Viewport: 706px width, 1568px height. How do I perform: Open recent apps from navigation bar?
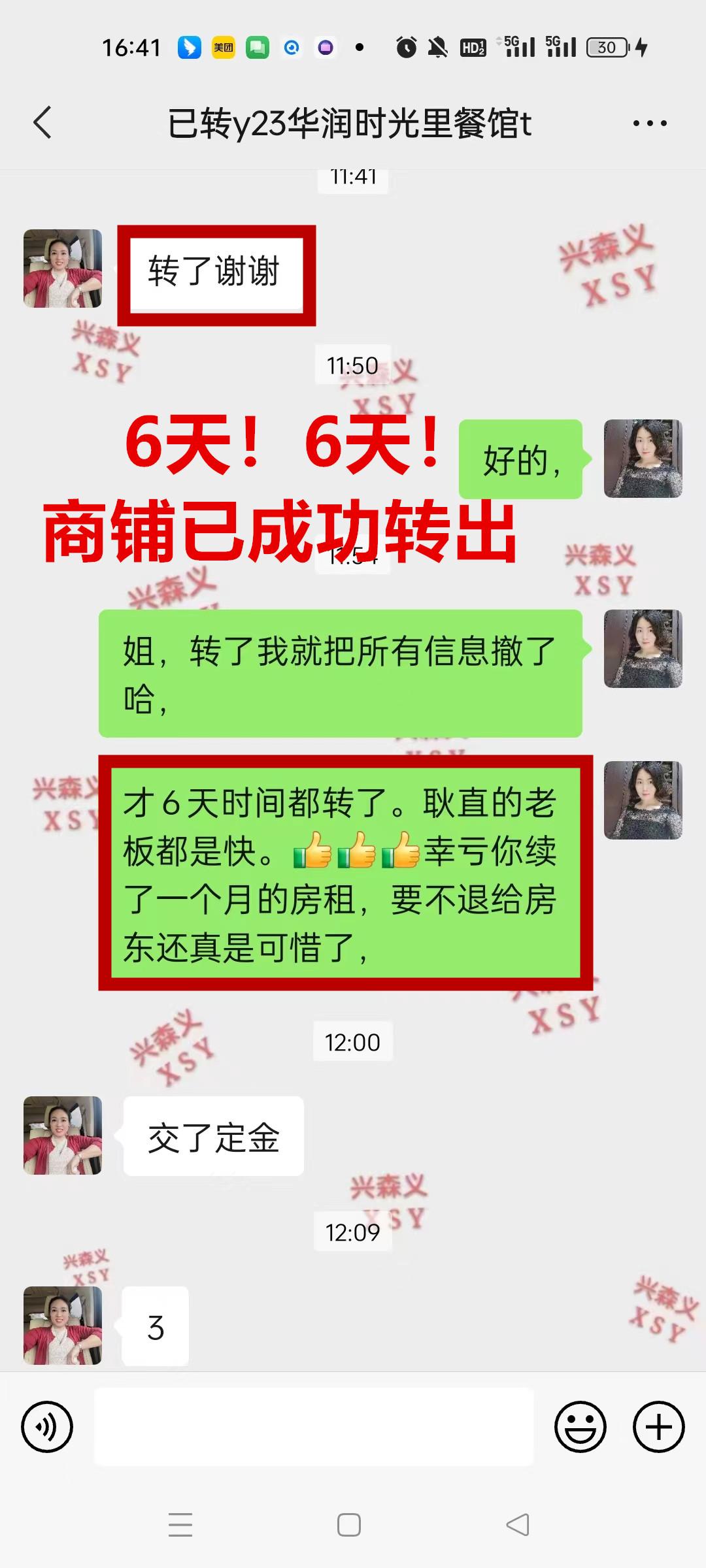coord(180,1525)
